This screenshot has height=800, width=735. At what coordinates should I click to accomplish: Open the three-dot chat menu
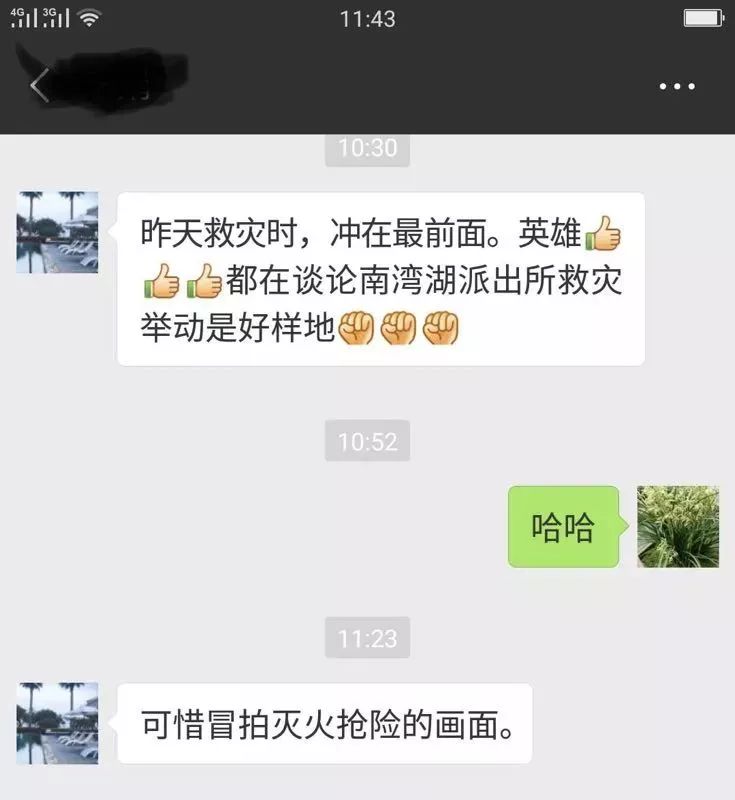coord(677,87)
